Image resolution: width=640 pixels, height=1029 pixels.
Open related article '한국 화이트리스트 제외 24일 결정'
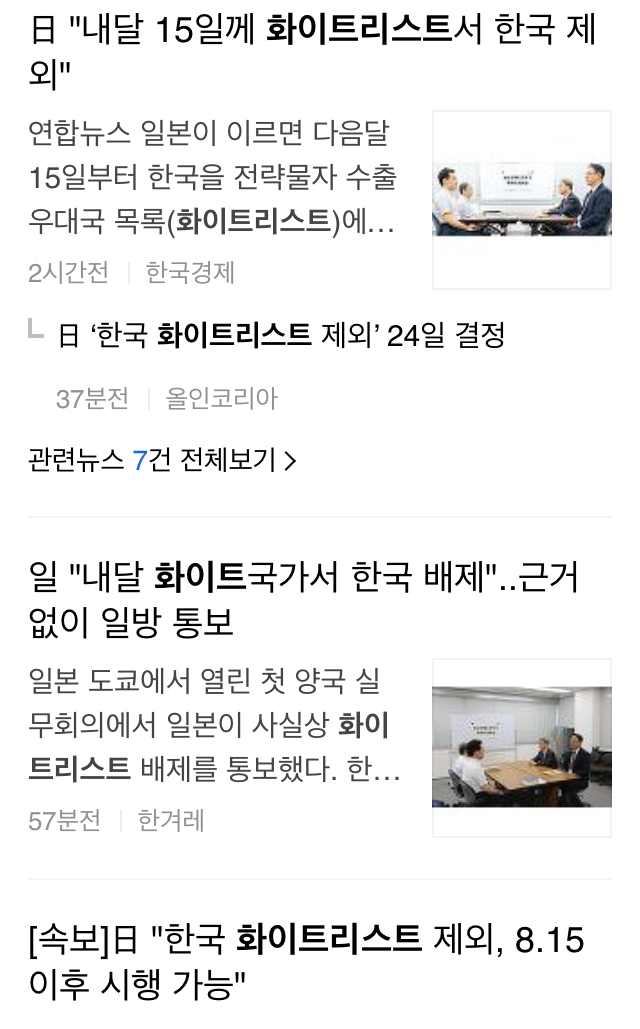coord(281,336)
